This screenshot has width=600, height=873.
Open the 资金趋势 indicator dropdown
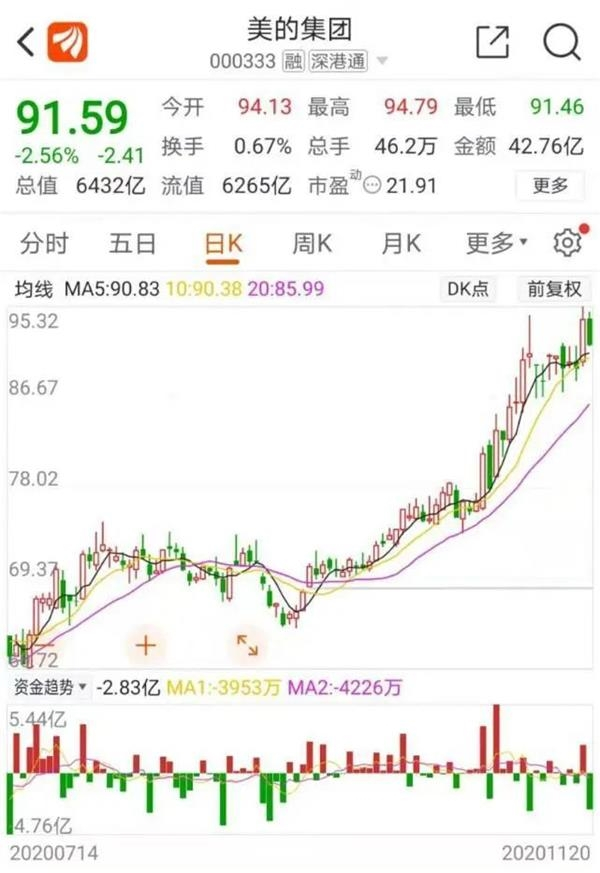tap(50, 687)
